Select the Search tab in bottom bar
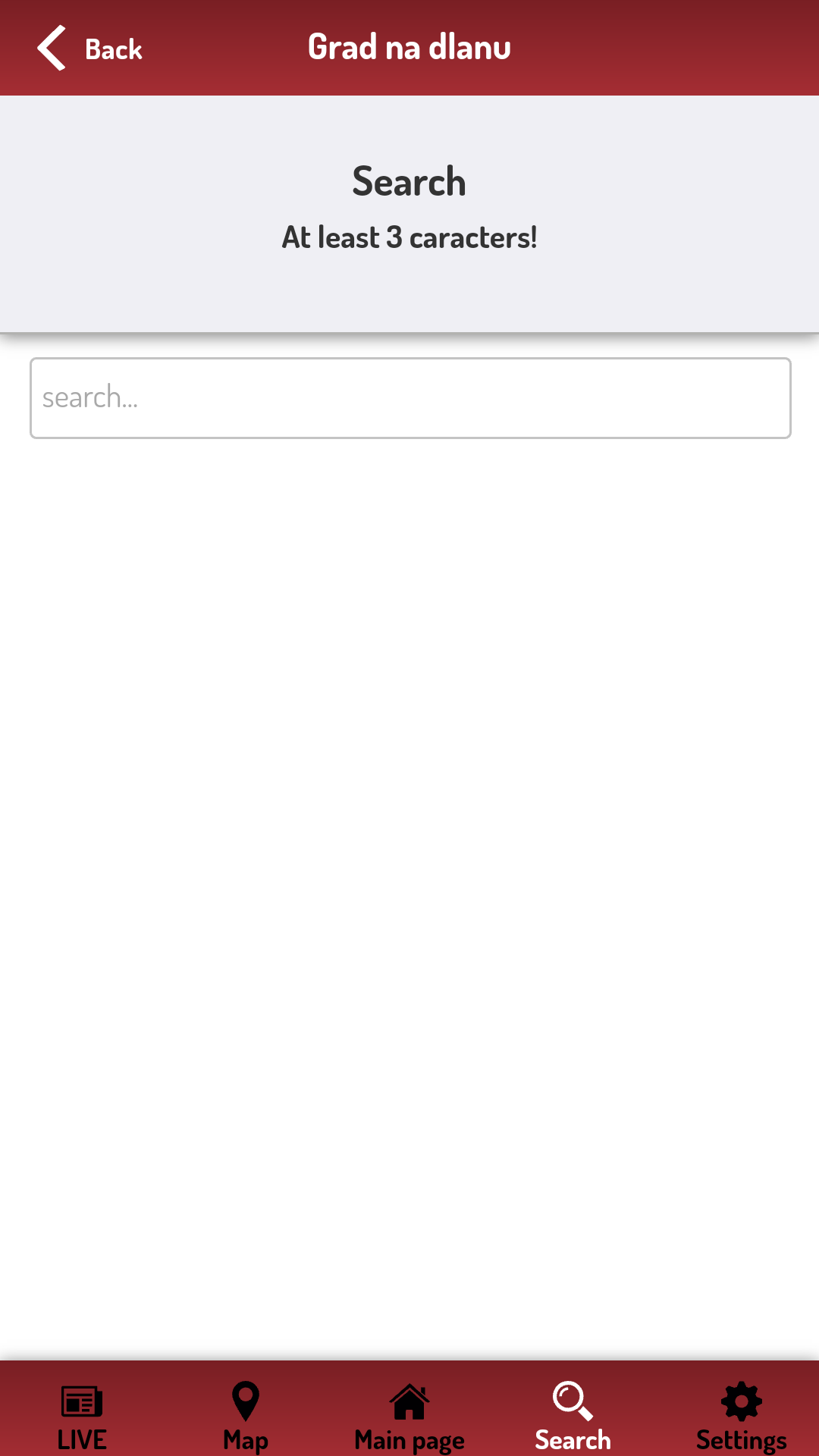Viewport: 819px width, 1456px height. pyautogui.click(x=573, y=1416)
